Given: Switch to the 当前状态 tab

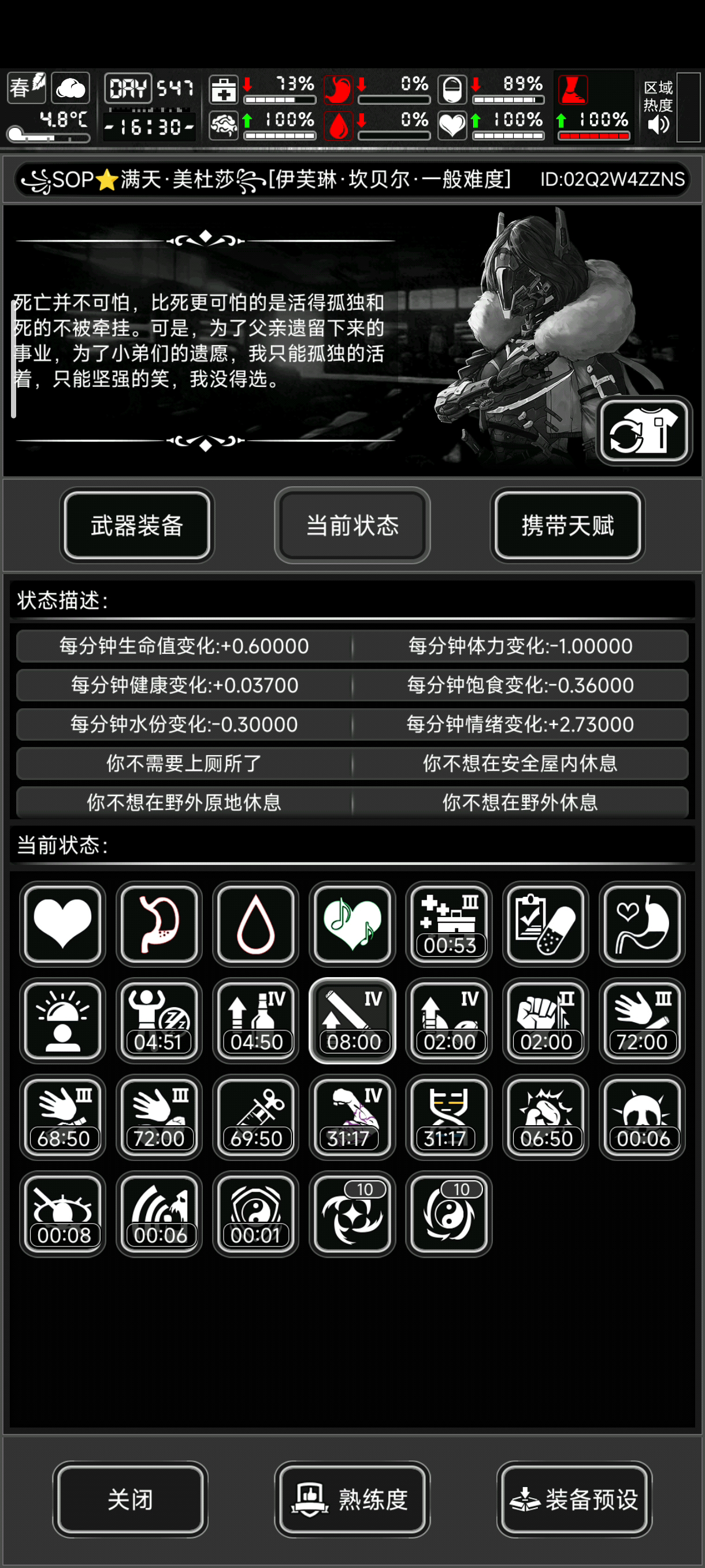Looking at the screenshot, I should (352, 526).
